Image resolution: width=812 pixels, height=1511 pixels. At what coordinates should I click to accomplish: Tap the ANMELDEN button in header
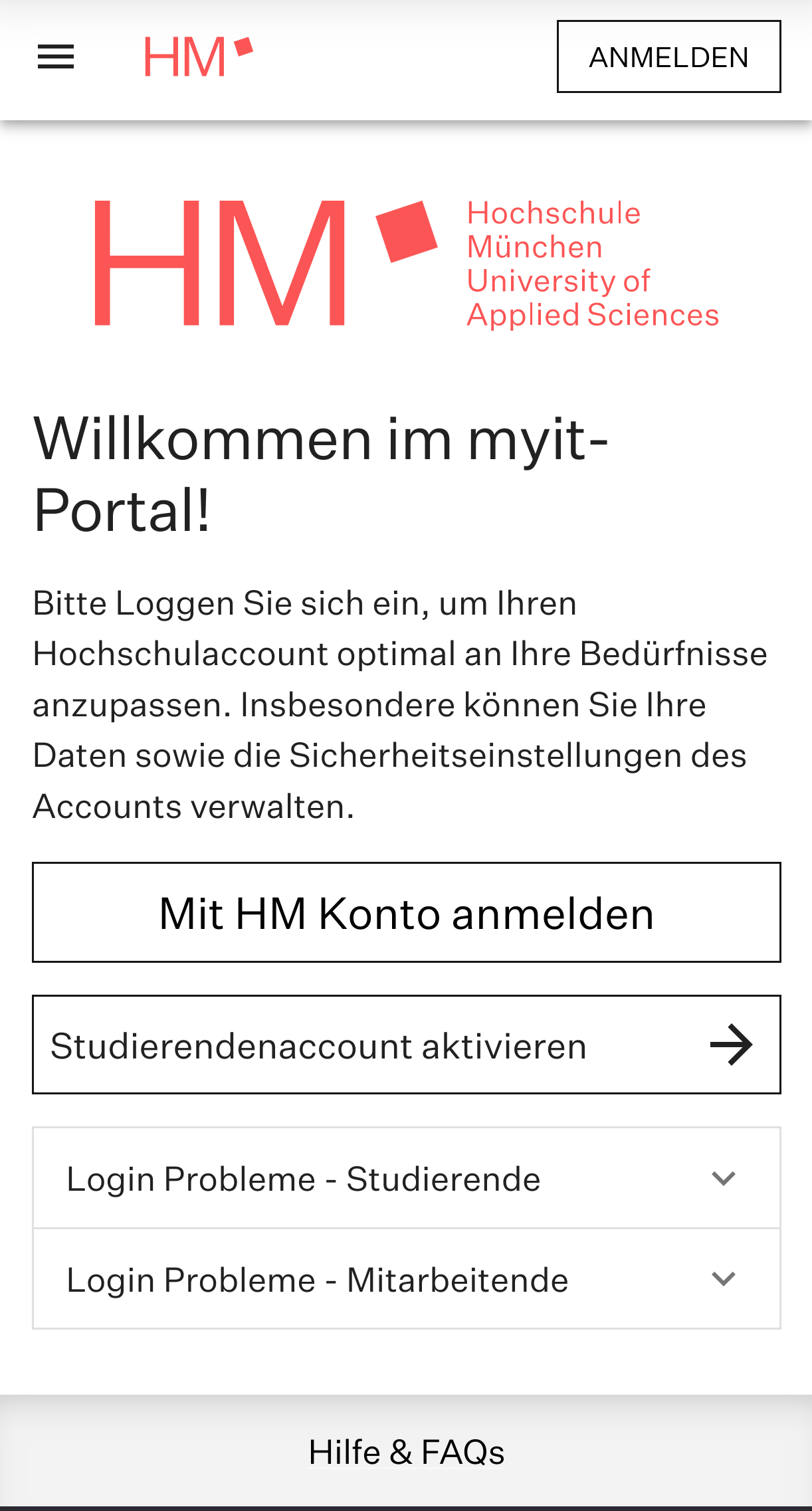668,57
